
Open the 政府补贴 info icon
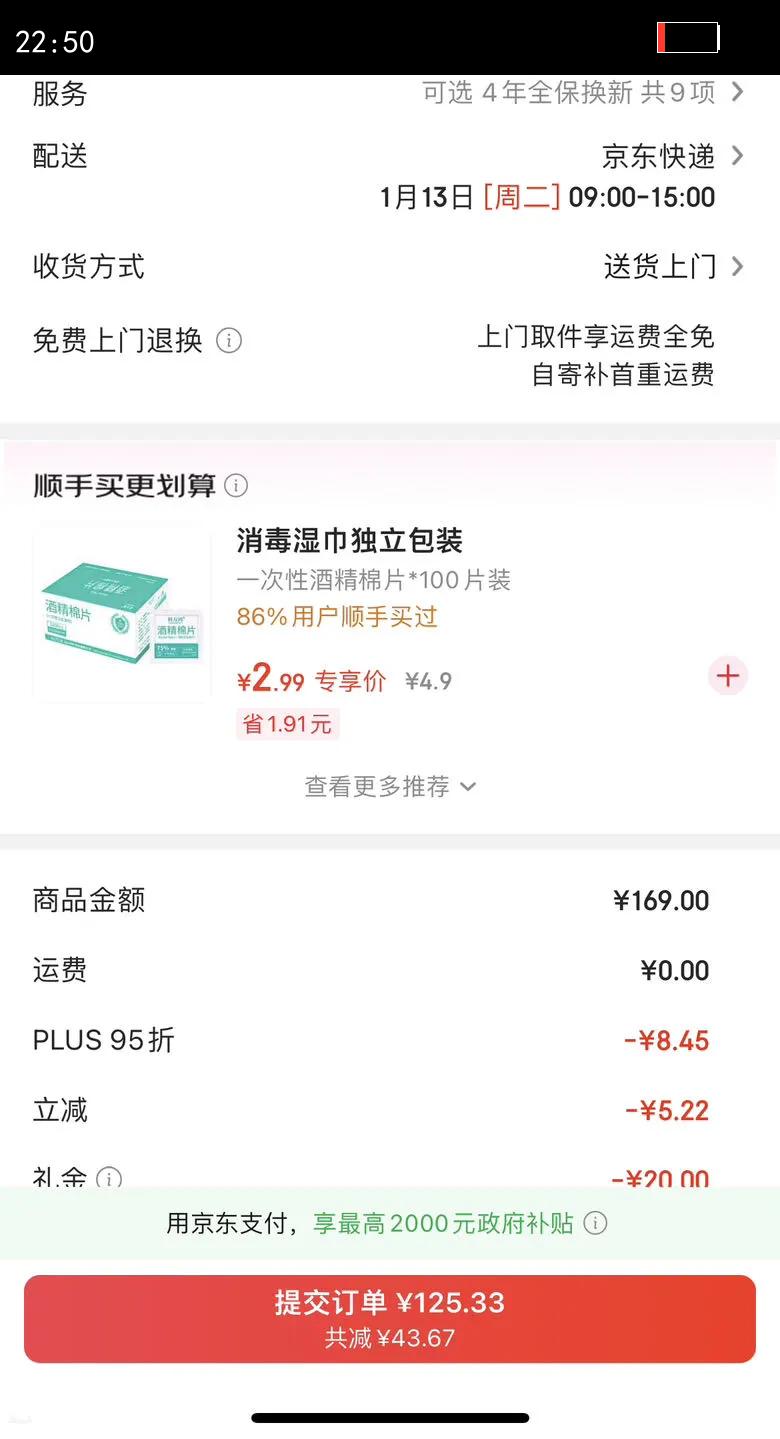pos(596,1223)
